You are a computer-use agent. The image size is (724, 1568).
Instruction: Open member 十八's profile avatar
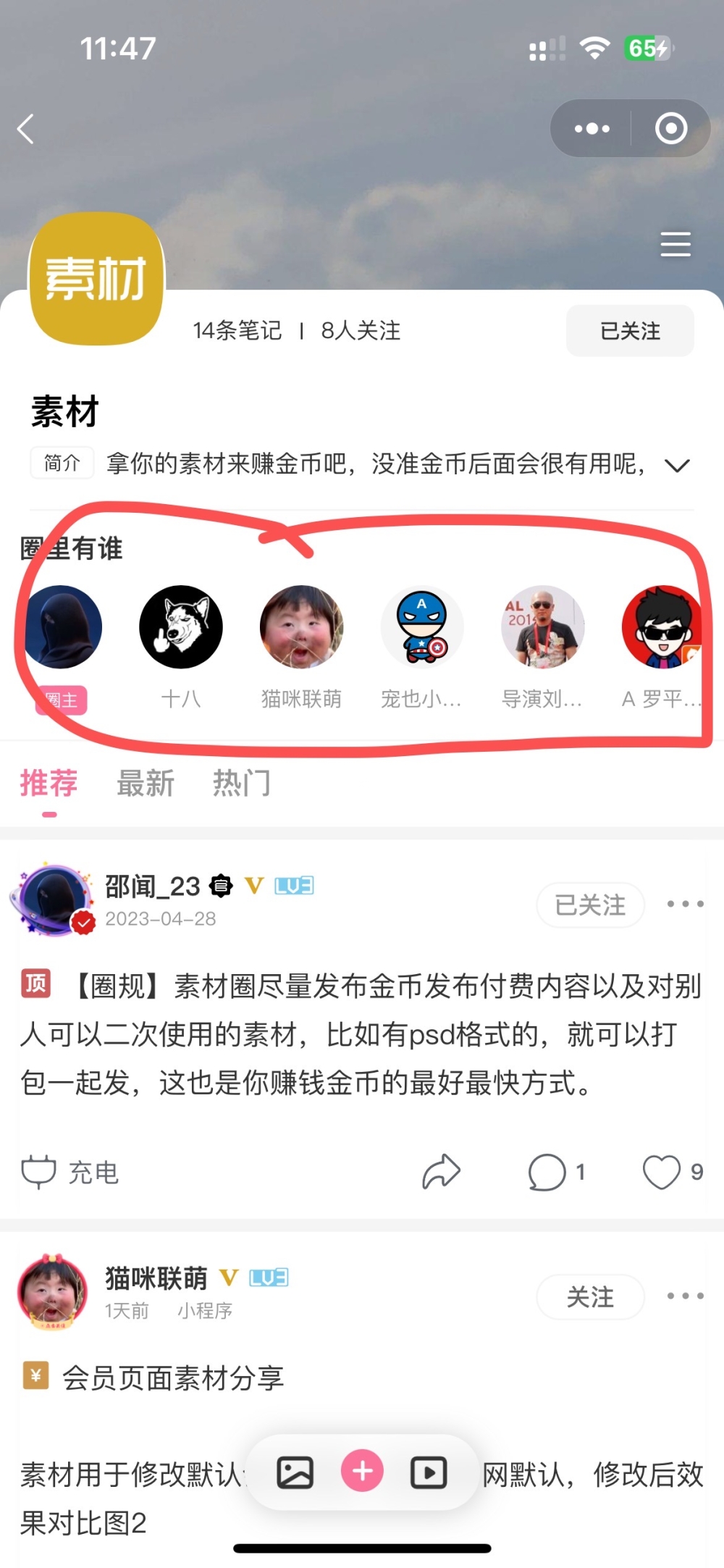[181, 627]
